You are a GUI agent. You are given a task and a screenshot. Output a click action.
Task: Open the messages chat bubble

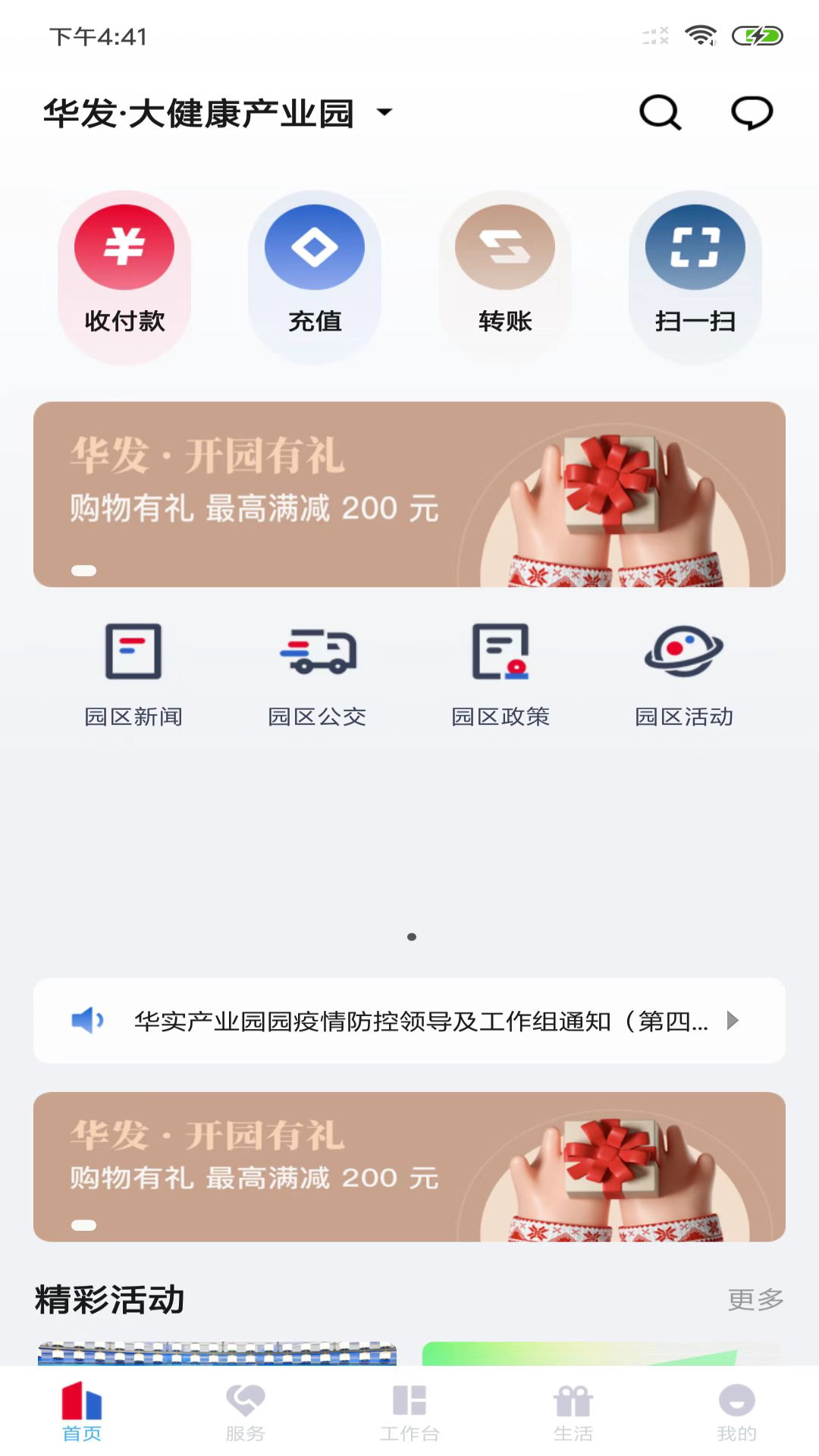(x=752, y=113)
